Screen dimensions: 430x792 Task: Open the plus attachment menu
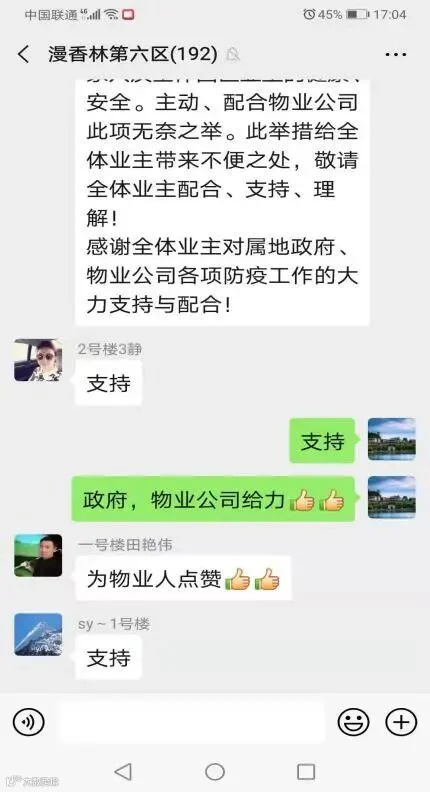401,722
